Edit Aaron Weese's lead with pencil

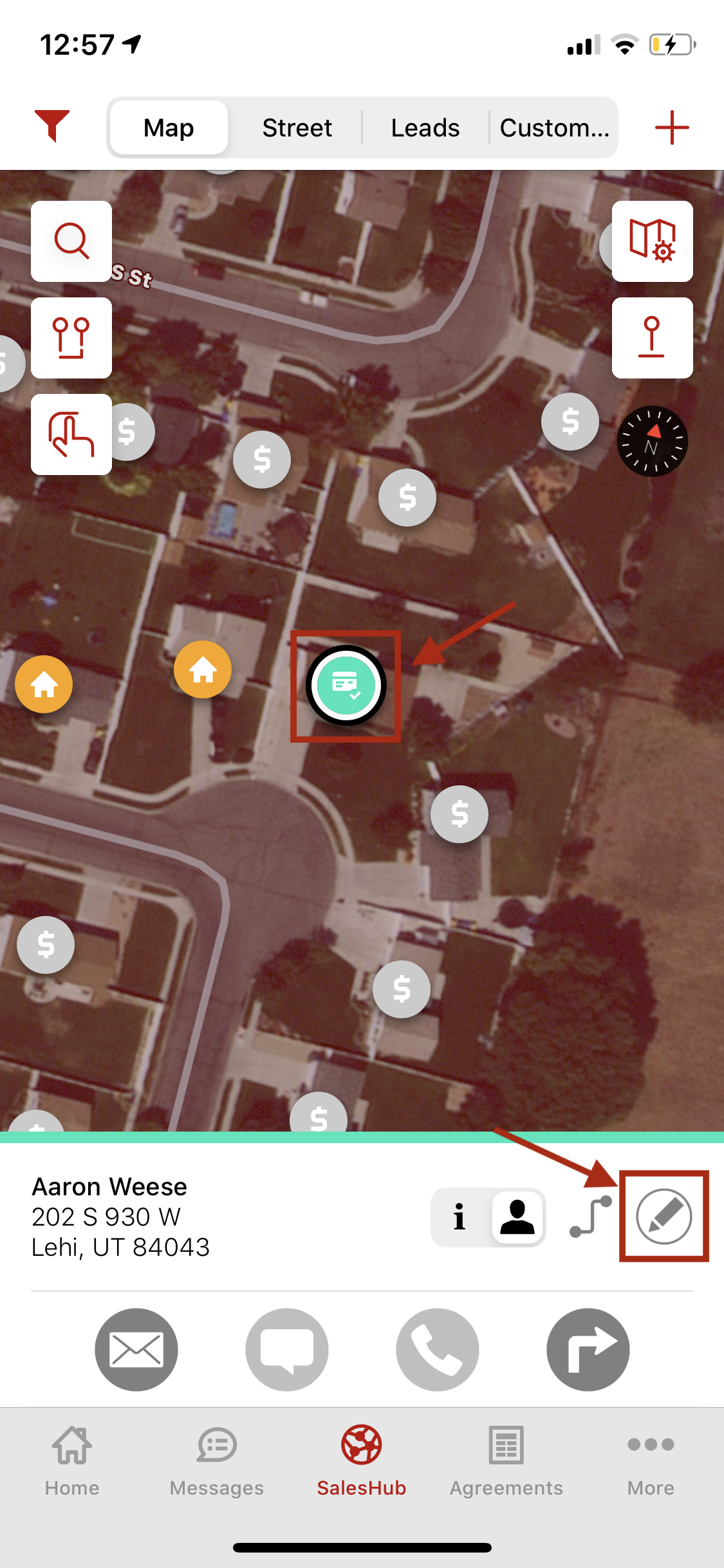click(664, 1217)
